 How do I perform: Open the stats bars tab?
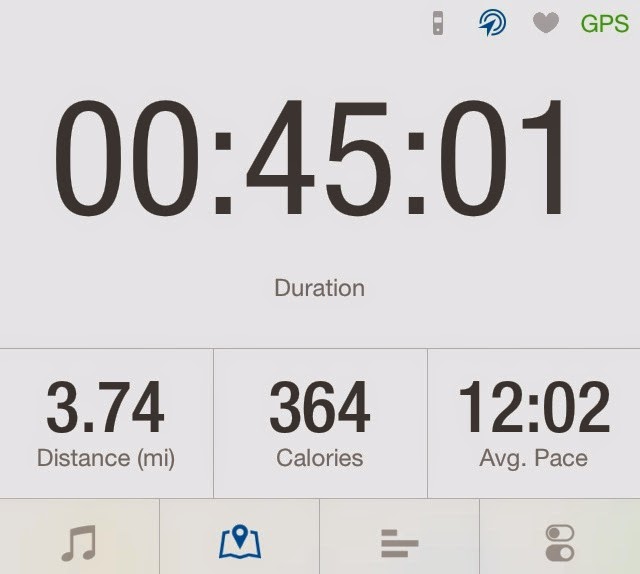(400, 543)
